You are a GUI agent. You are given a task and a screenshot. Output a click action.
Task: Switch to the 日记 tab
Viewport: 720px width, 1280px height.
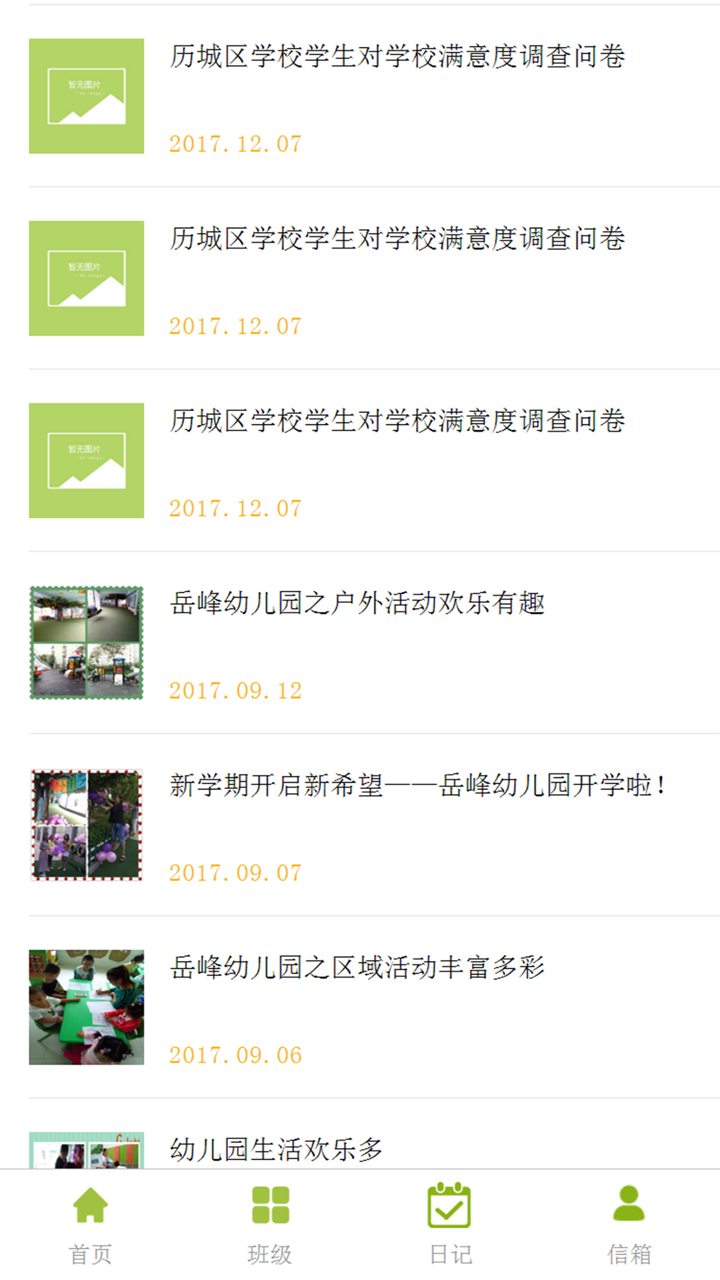coord(449,1225)
